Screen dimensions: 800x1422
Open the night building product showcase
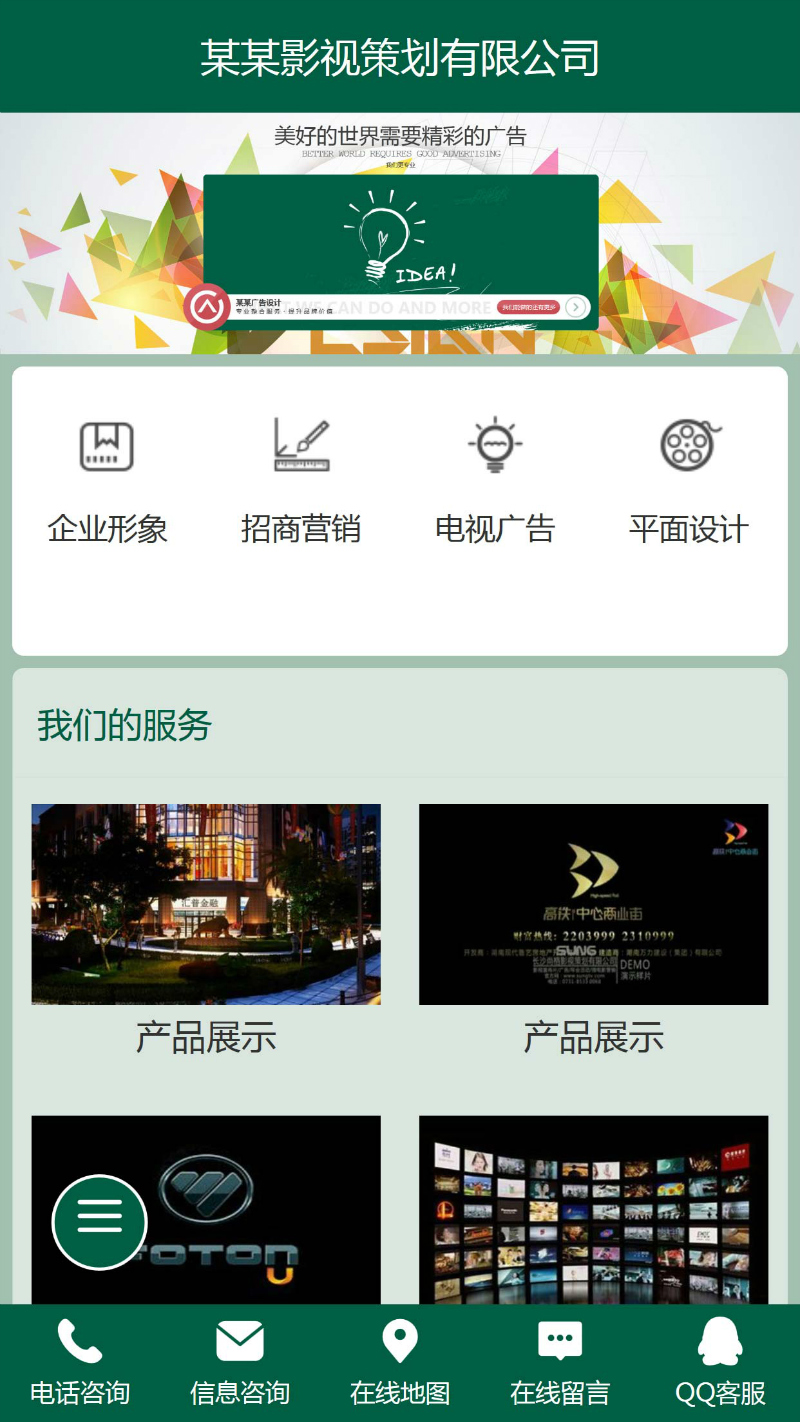click(206, 904)
